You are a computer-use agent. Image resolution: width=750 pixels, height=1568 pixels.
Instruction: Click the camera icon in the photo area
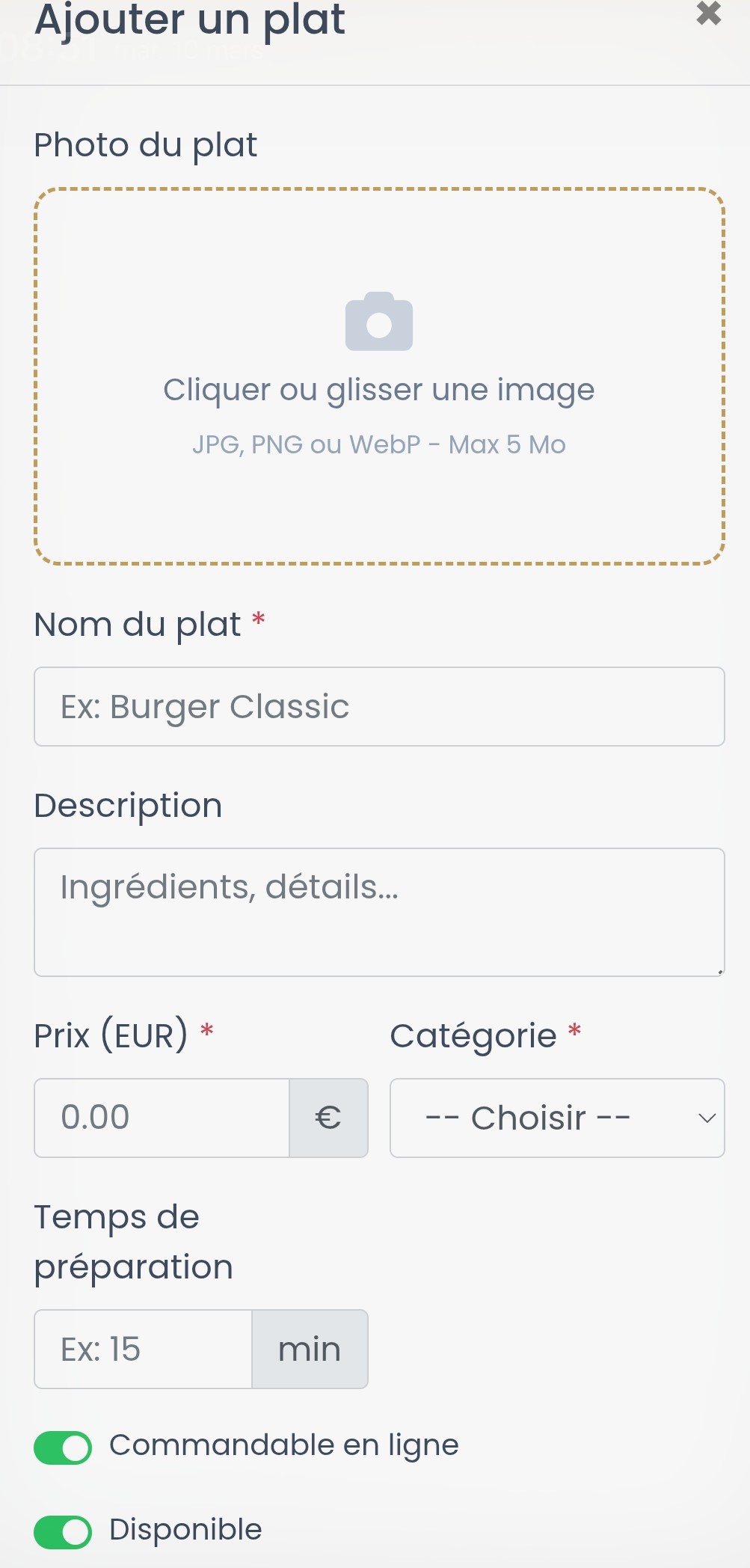pyautogui.click(x=378, y=322)
